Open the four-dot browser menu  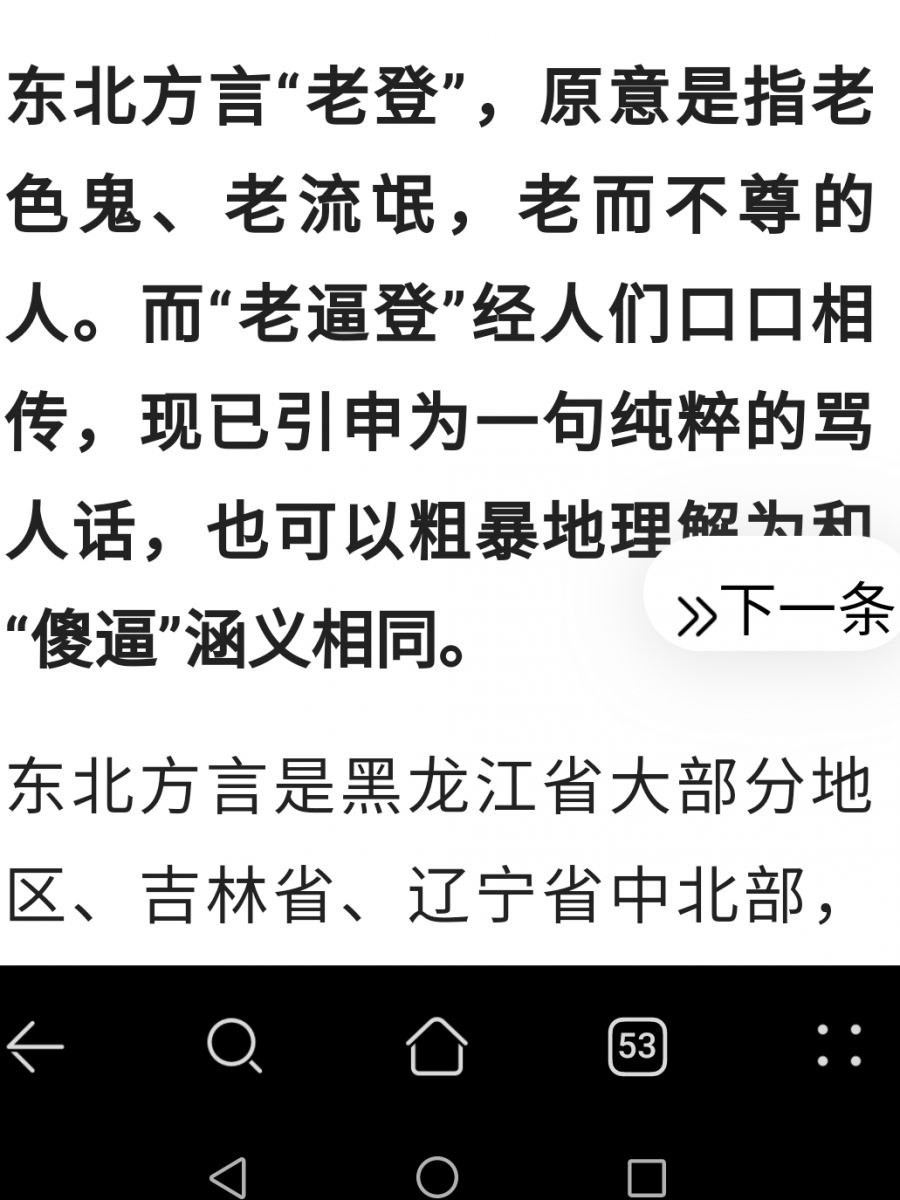[x=839, y=1047]
